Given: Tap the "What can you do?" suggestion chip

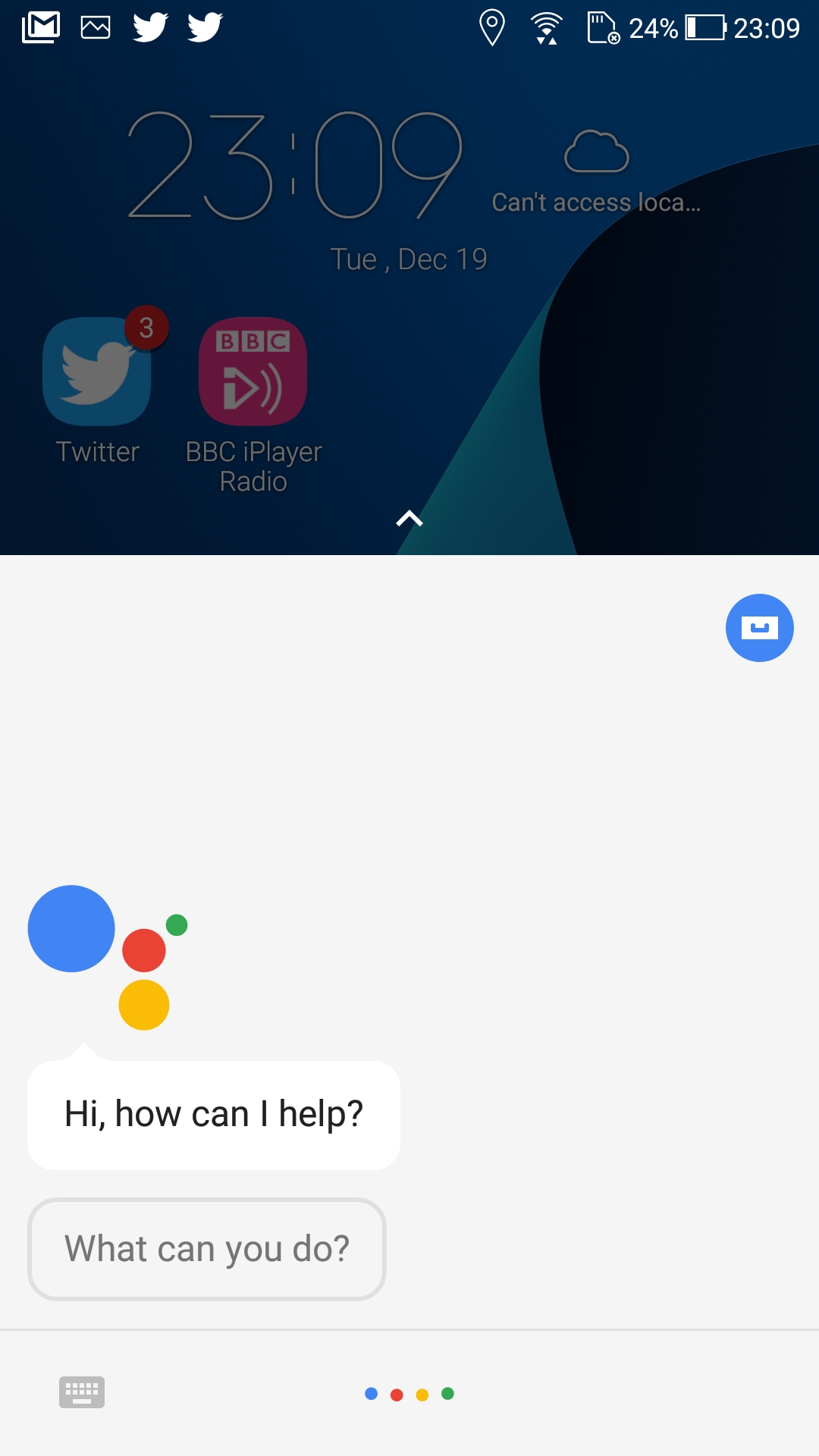Looking at the screenshot, I should pyautogui.click(x=207, y=1249).
